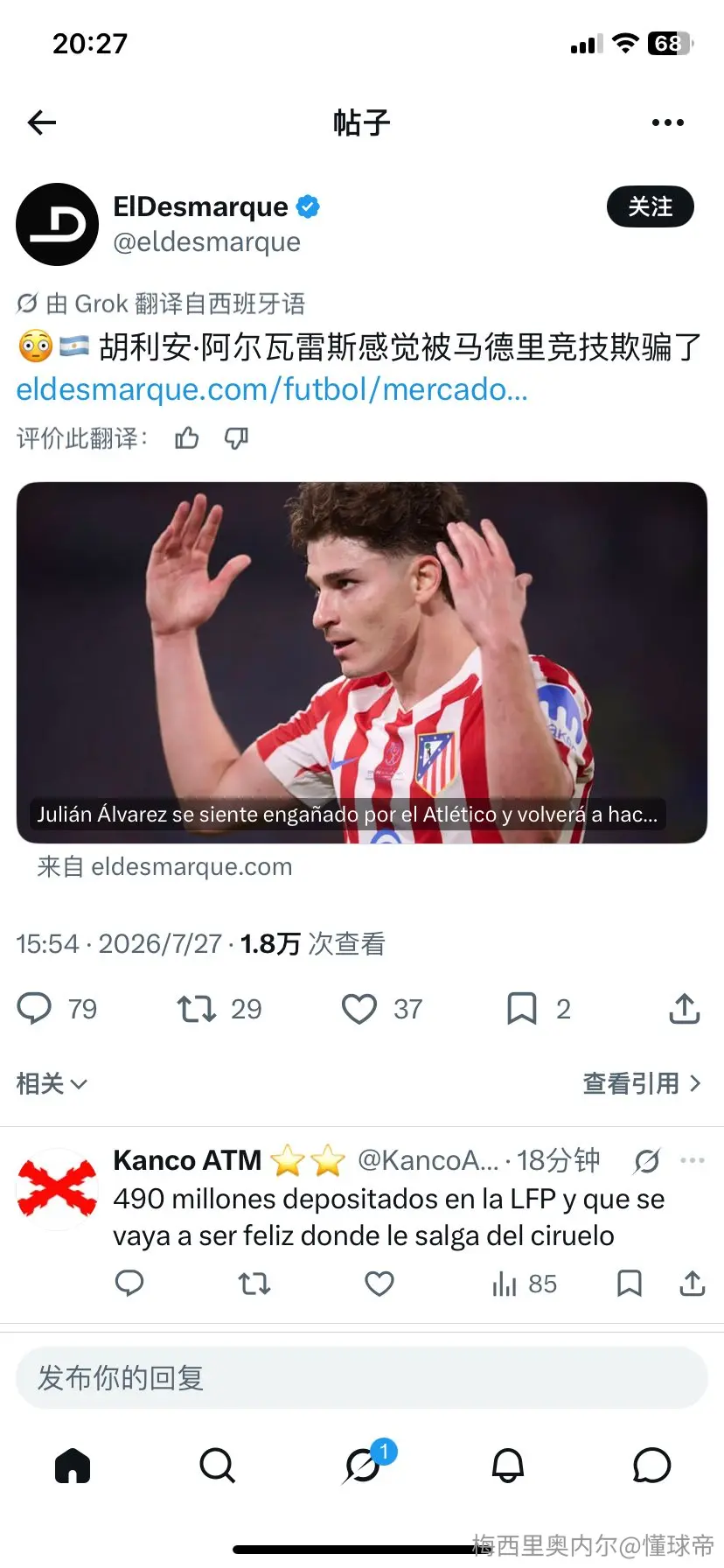The height and width of the screenshot is (1568, 724).
Task: Follow ElDesmarque with the 关注 button
Action: pyautogui.click(x=650, y=206)
